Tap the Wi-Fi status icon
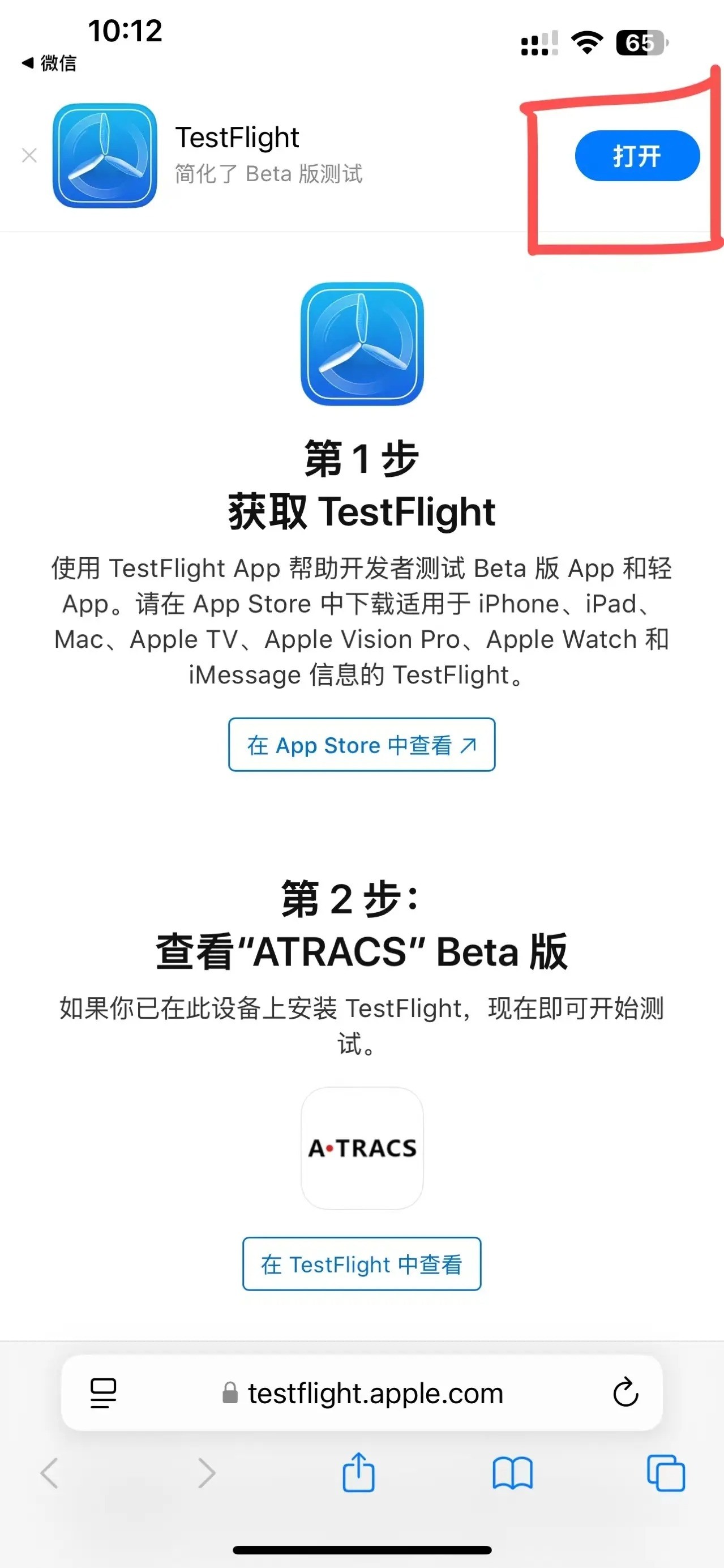724x1568 pixels. pyautogui.click(x=586, y=42)
